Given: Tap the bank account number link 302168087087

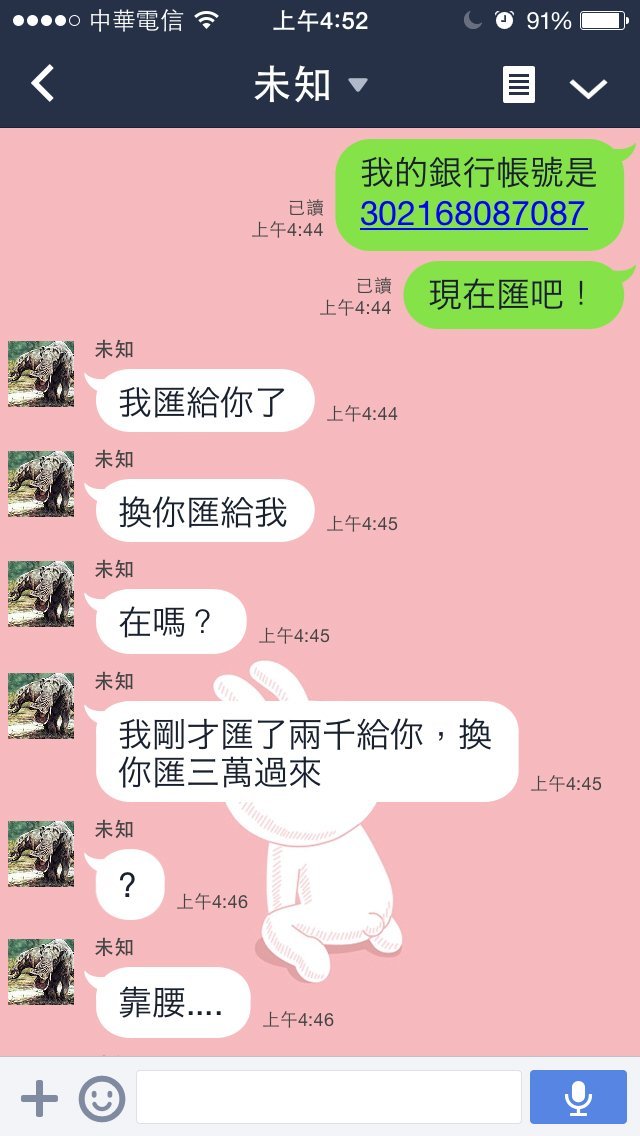Looking at the screenshot, I should point(472,213).
